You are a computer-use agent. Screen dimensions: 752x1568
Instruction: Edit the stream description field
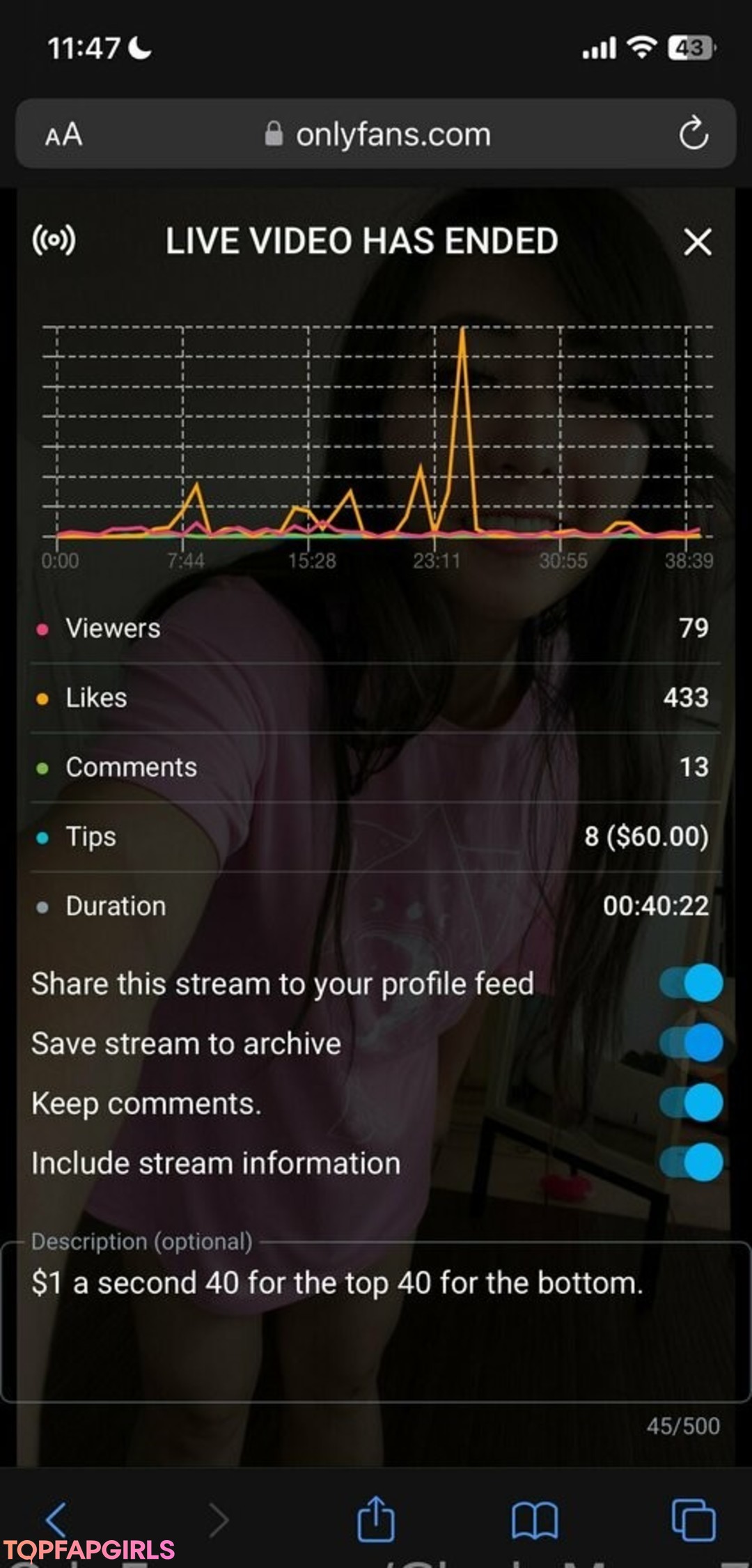point(375,1324)
